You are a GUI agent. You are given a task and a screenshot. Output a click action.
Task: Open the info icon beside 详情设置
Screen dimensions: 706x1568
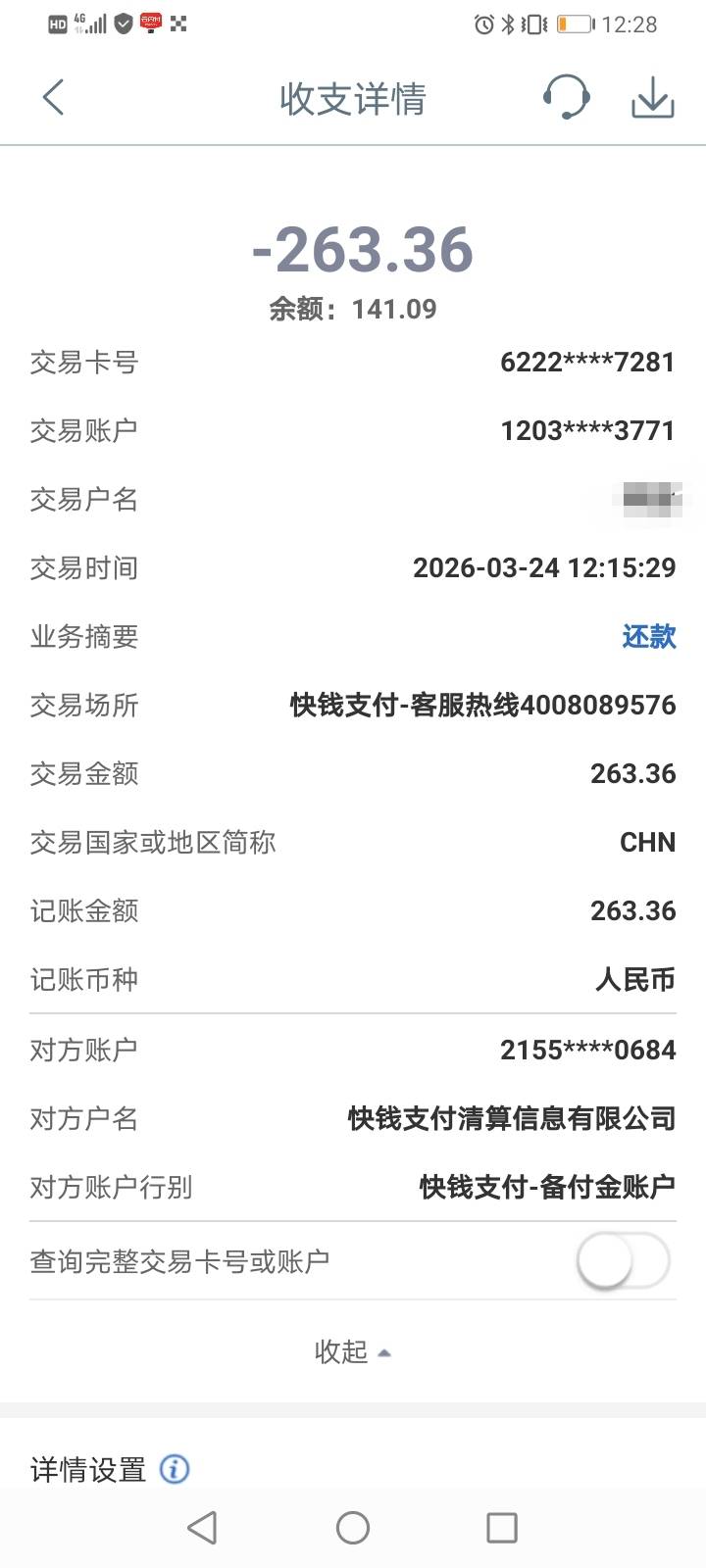point(175,1469)
